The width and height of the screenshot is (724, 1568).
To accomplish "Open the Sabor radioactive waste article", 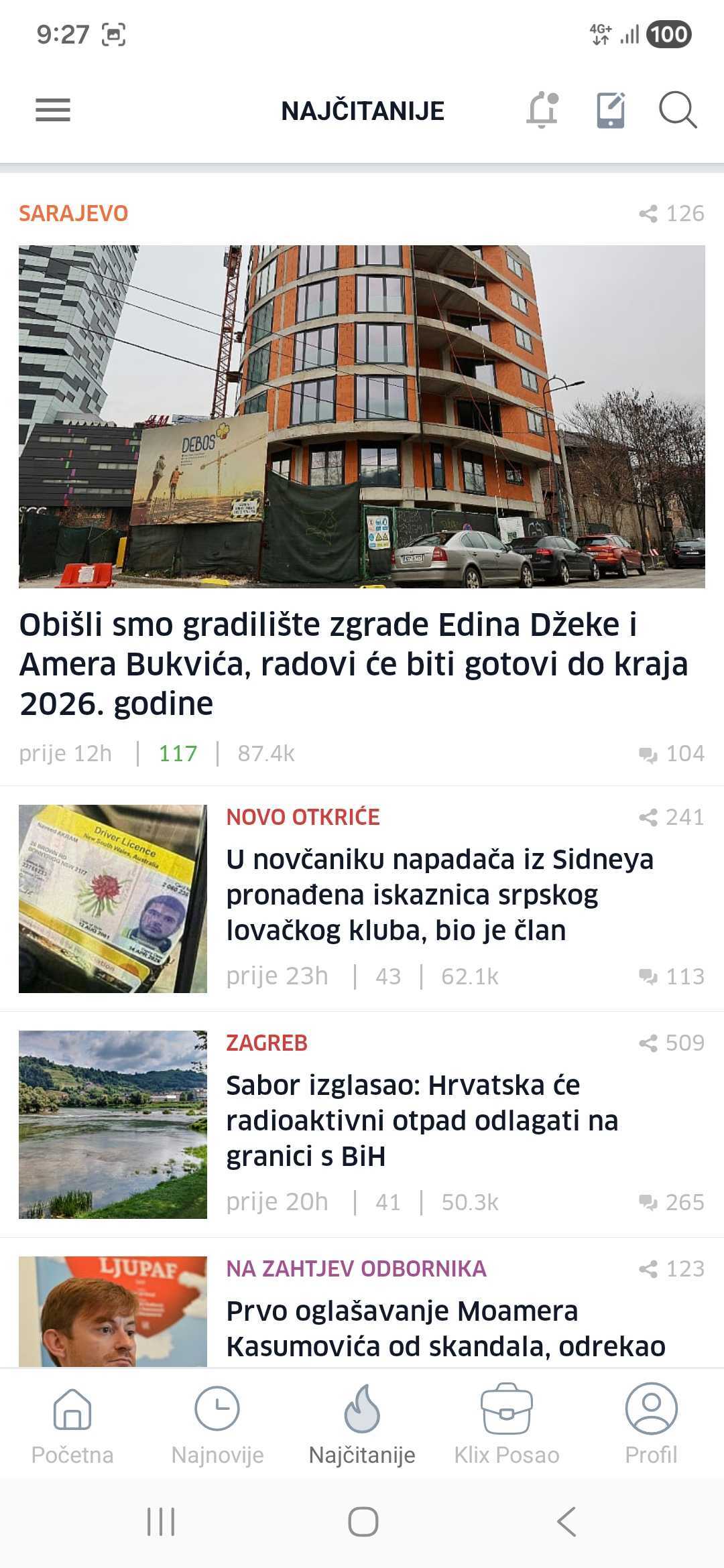I will (x=422, y=1120).
